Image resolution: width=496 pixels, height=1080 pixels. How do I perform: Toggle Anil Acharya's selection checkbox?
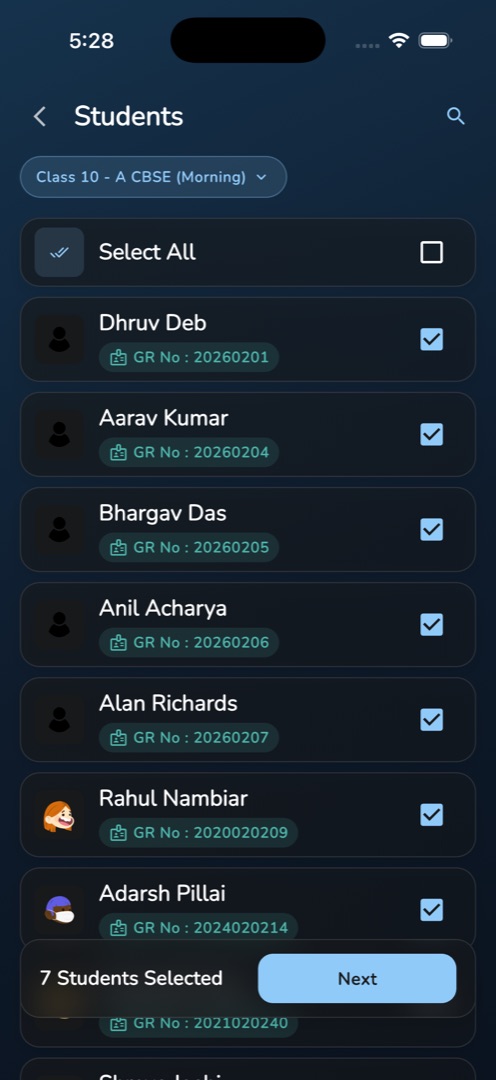click(431, 625)
